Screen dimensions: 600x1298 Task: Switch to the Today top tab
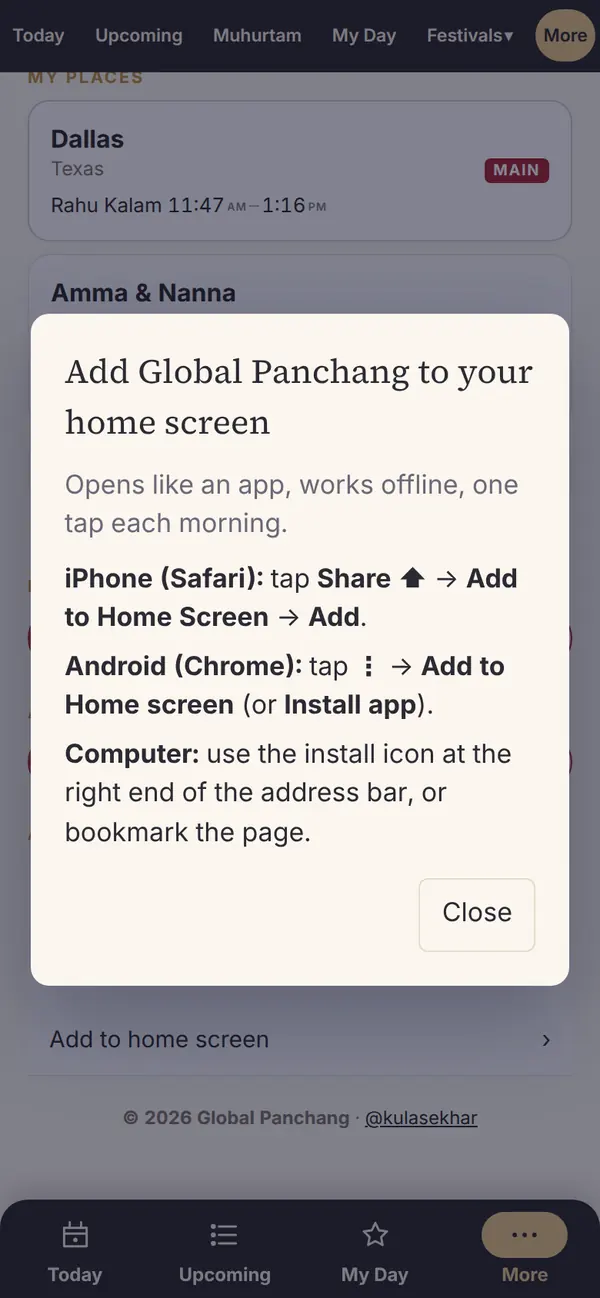[38, 35]
